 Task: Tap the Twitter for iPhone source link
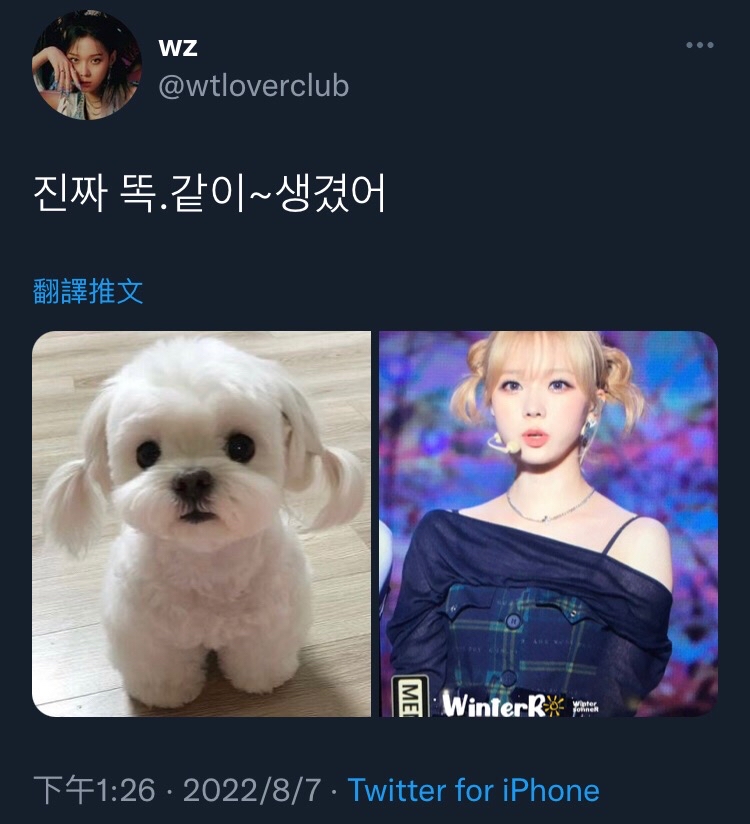coord(473,790)
